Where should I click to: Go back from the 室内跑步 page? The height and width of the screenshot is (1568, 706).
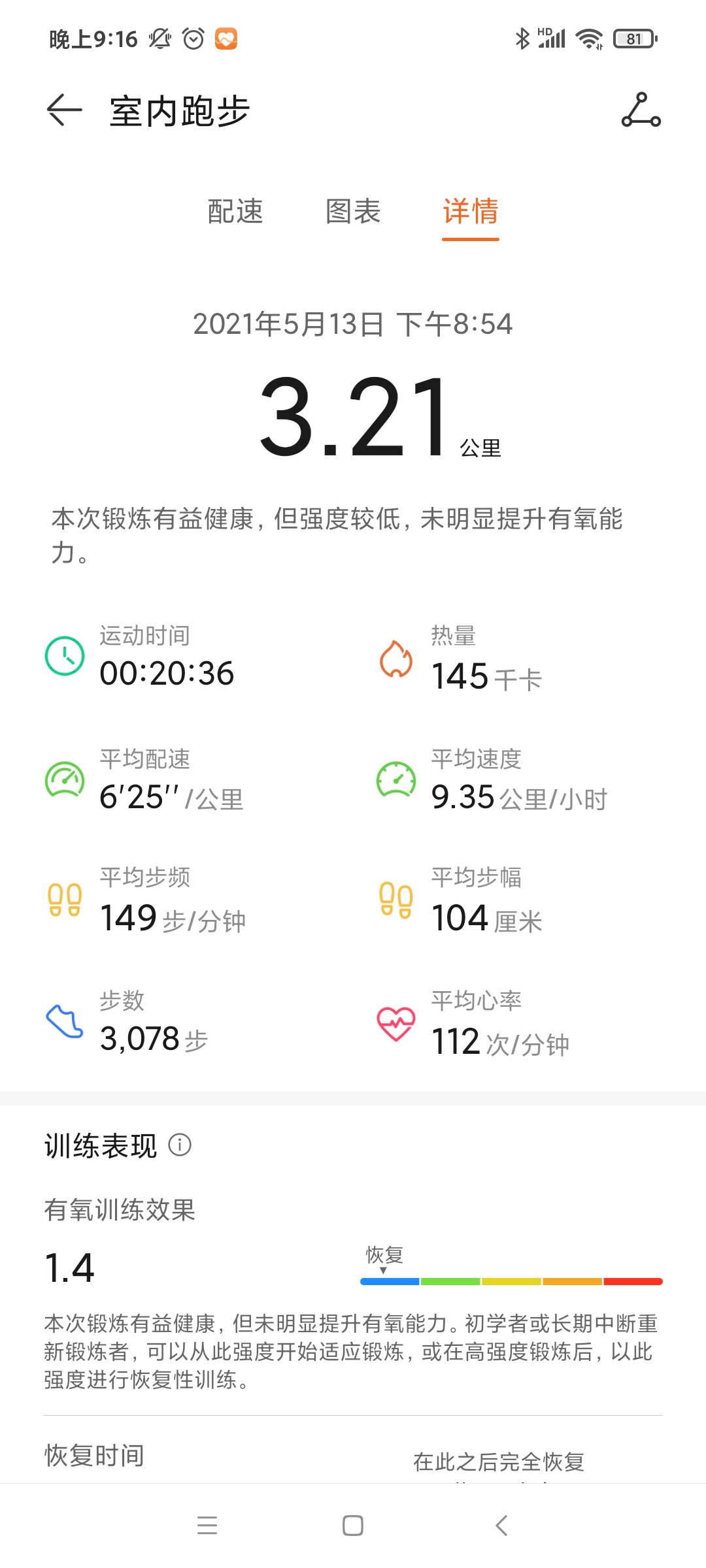pos(64,110)
